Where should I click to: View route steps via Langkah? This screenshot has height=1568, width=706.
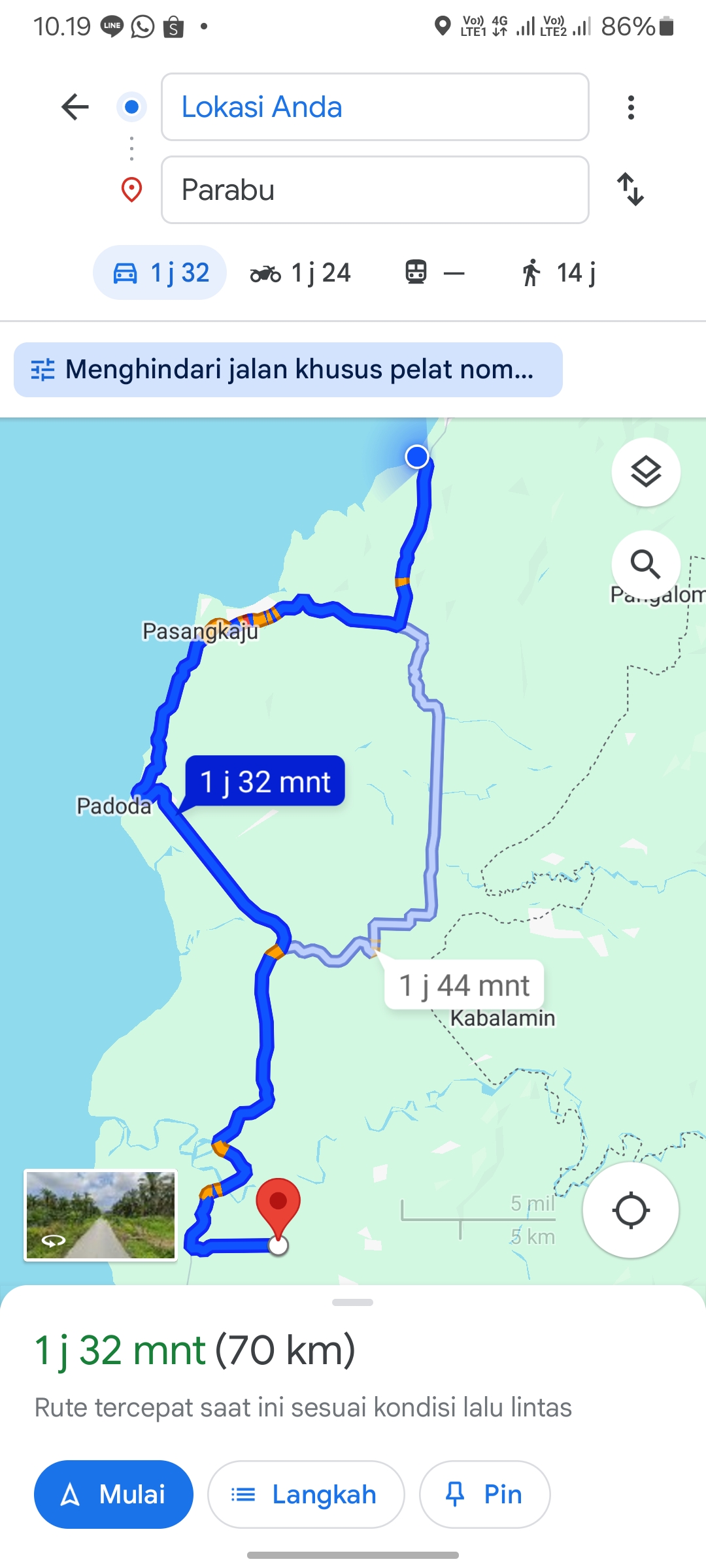pyautogui.click(x=306, y=1494)
